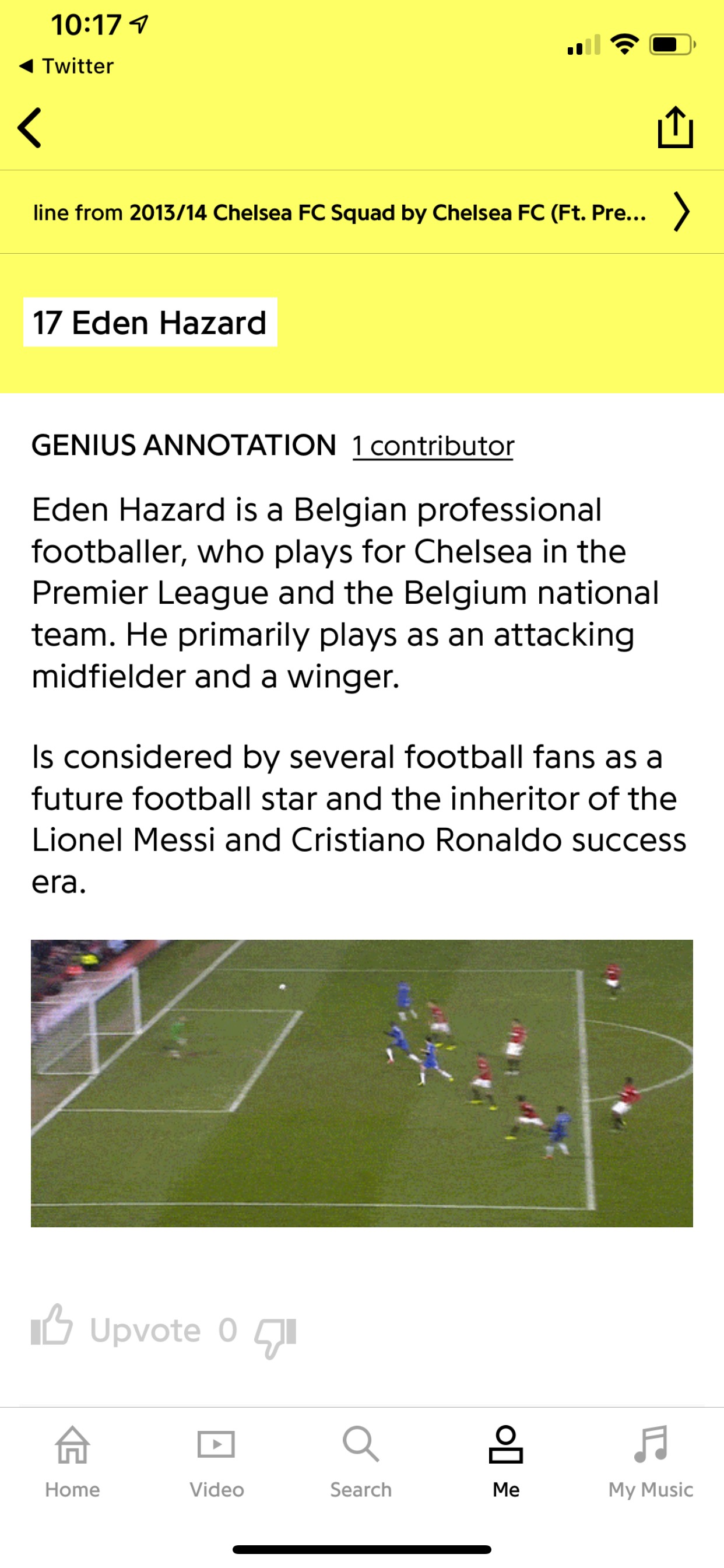Return to Twitter via the breadcrumb
Viewport: 724px width, 1568px height.
[67, 66]
